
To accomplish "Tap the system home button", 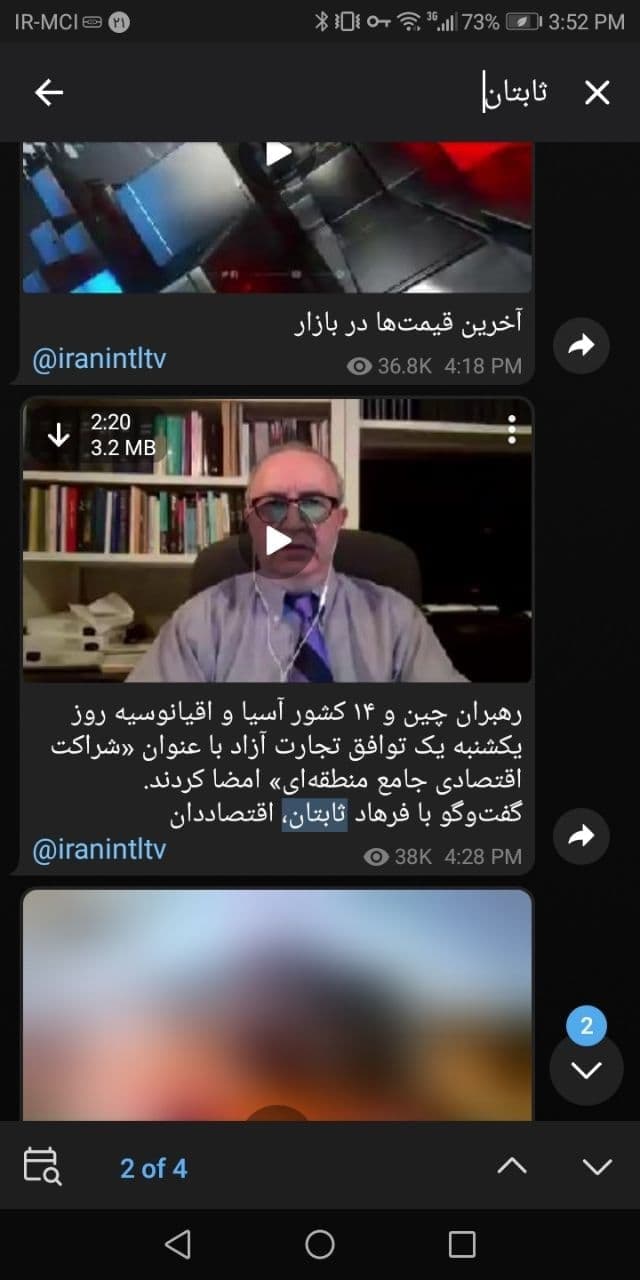I will [320, 1244].
